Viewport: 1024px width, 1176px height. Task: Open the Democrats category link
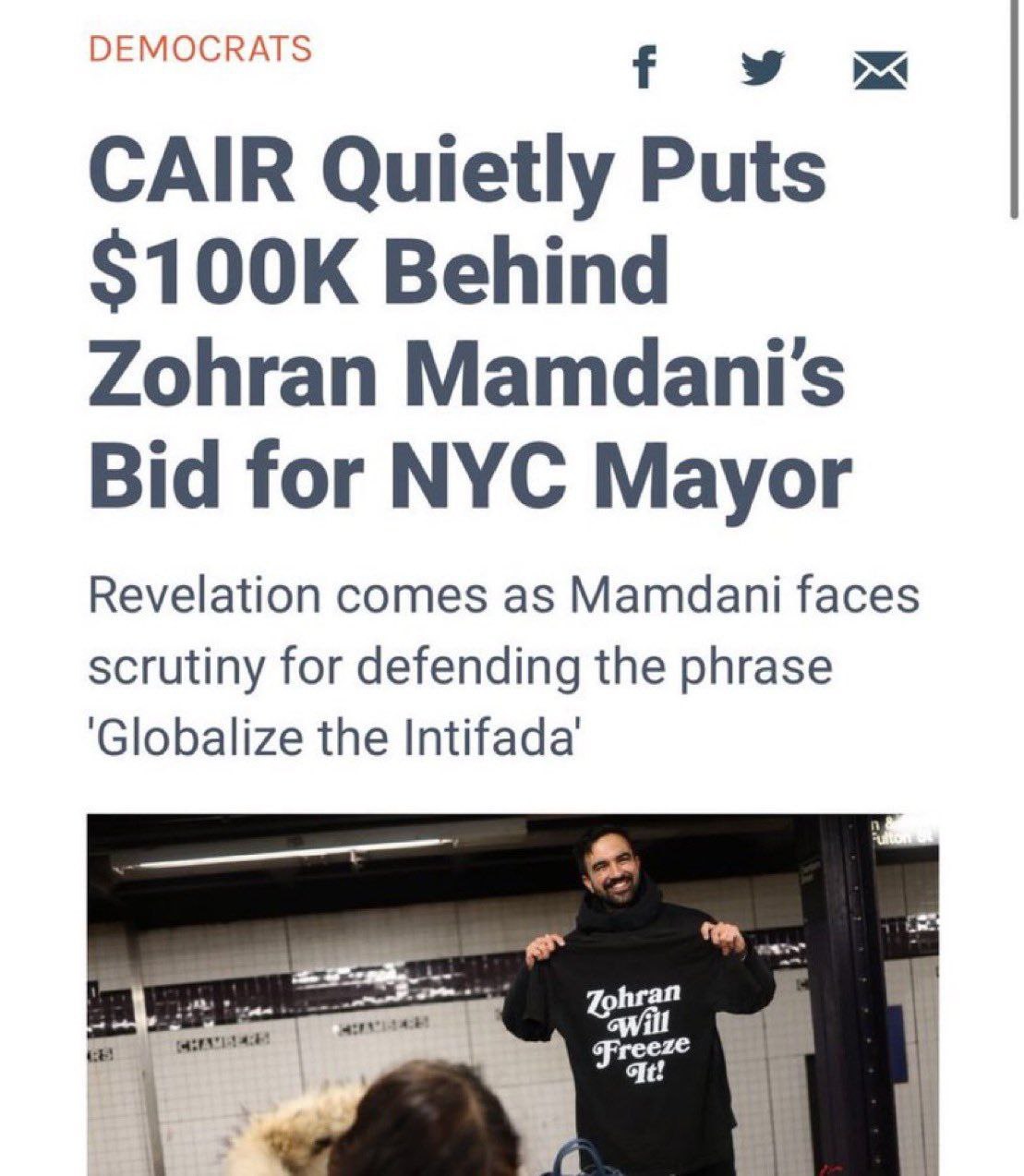199,48
